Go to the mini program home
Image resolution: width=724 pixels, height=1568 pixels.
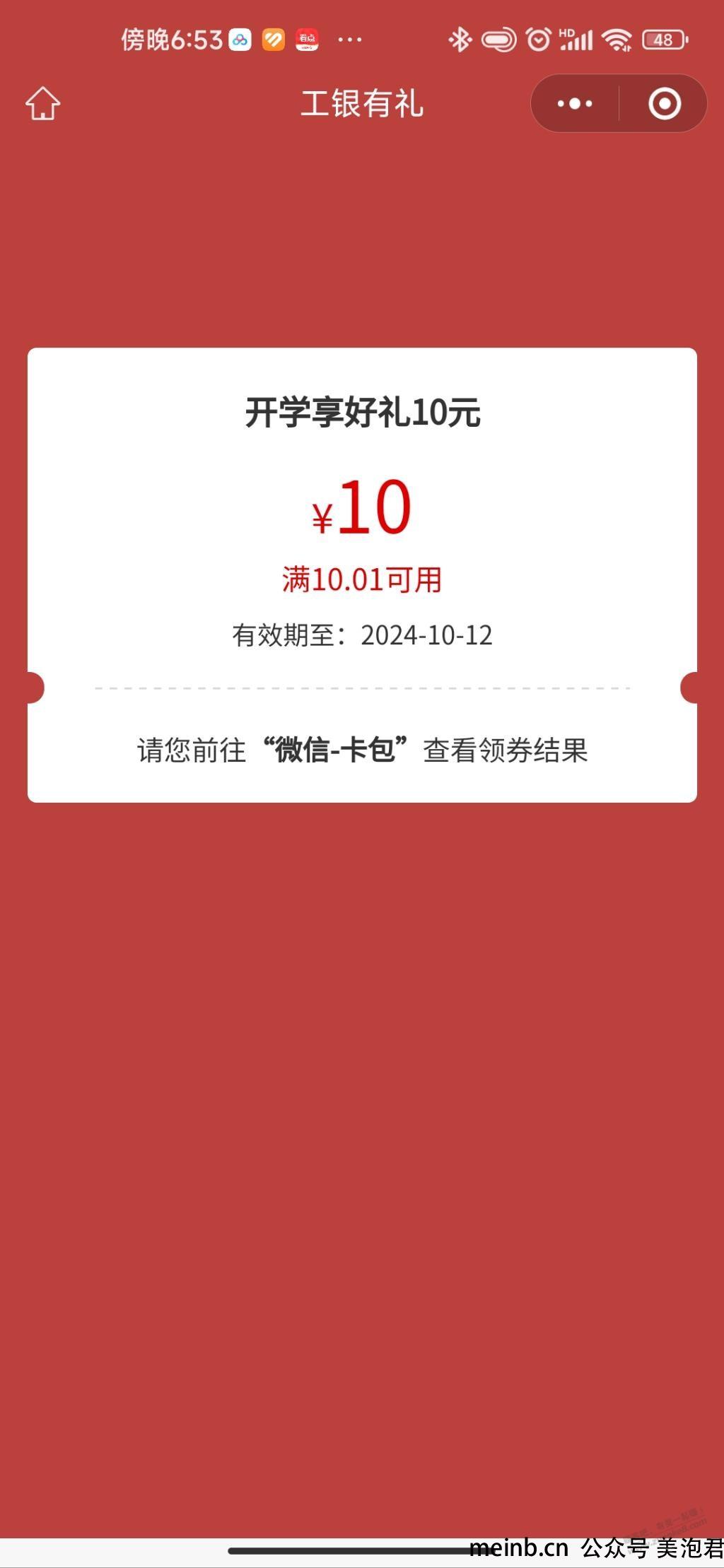coord(43,104)
